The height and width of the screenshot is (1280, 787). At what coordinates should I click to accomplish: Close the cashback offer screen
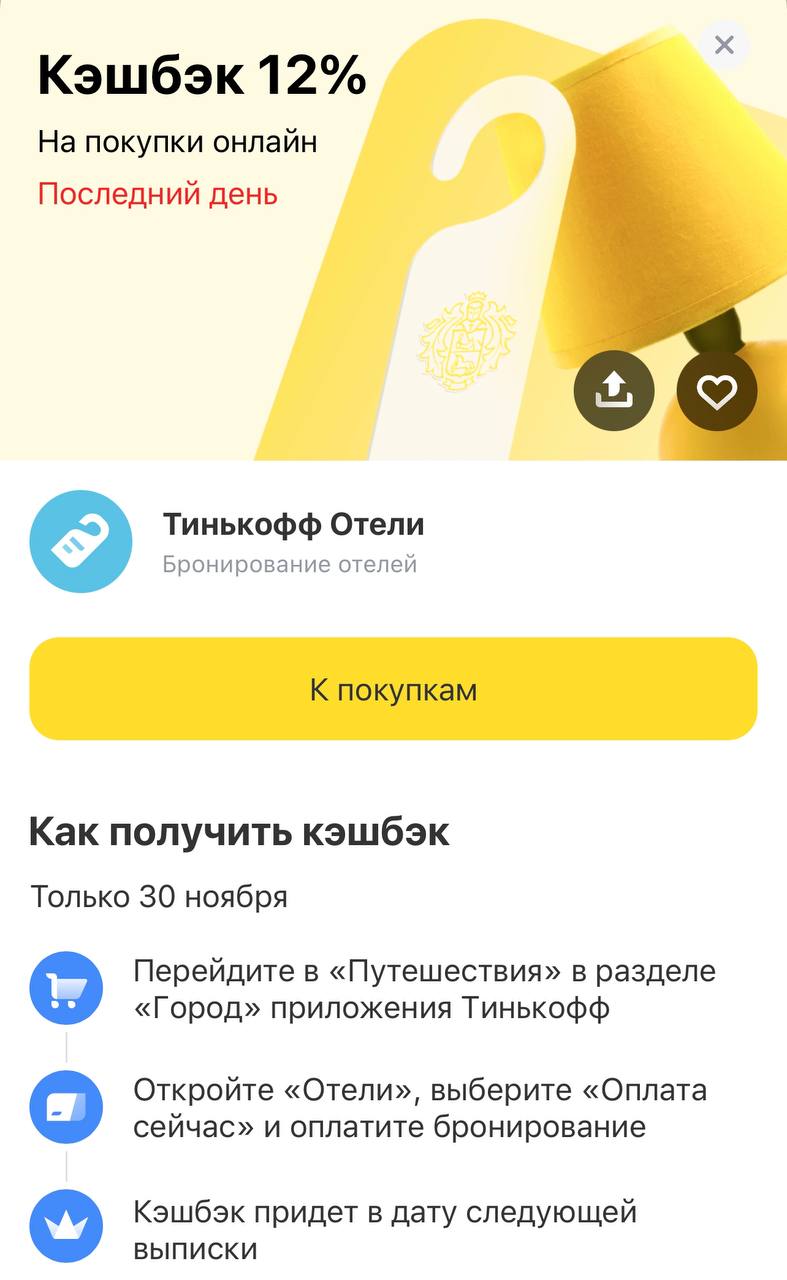tap(724, 45)
